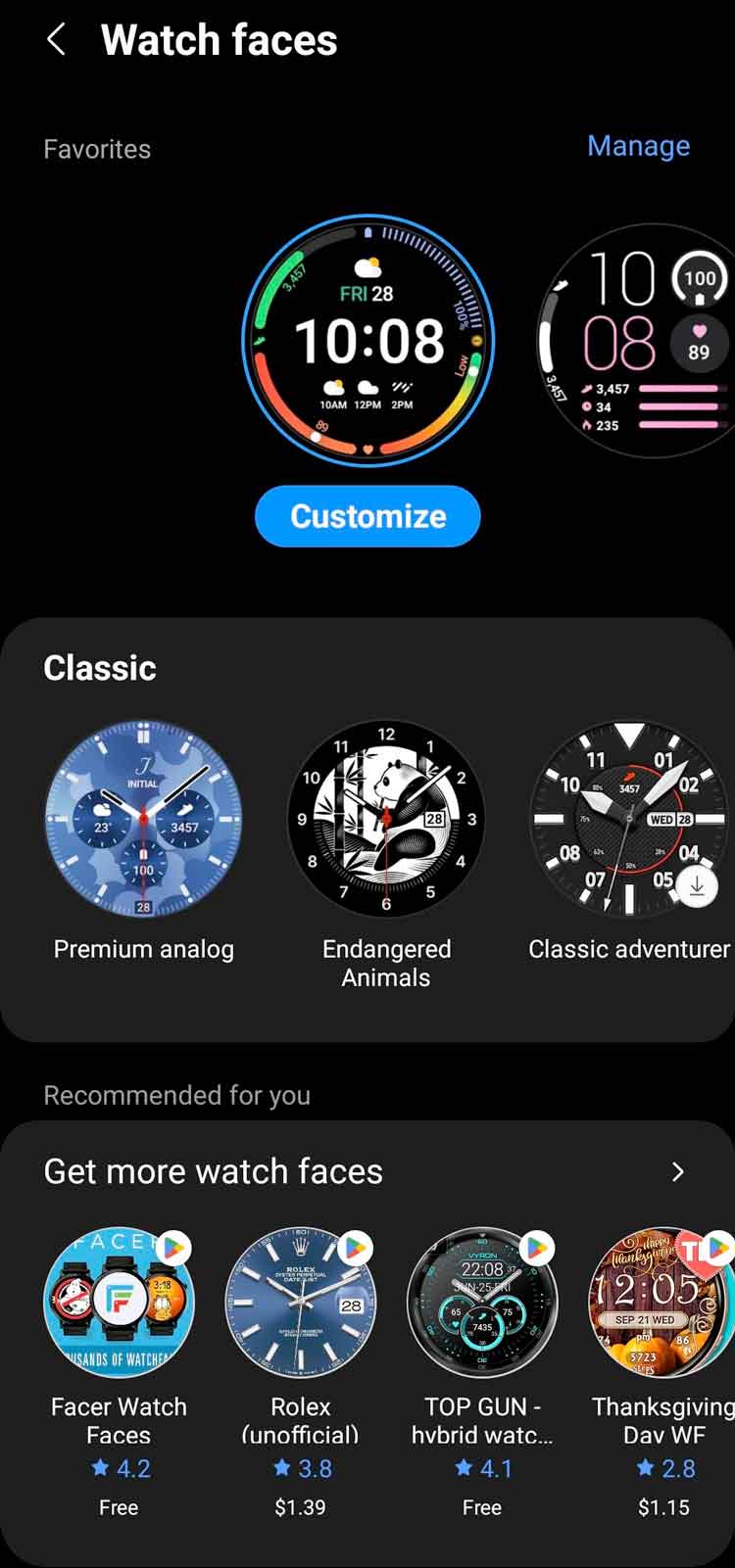735x1568 pixels.
Task: Tap the blue-ringed 10:08 favorite watch face
Action: click(367, 341)
